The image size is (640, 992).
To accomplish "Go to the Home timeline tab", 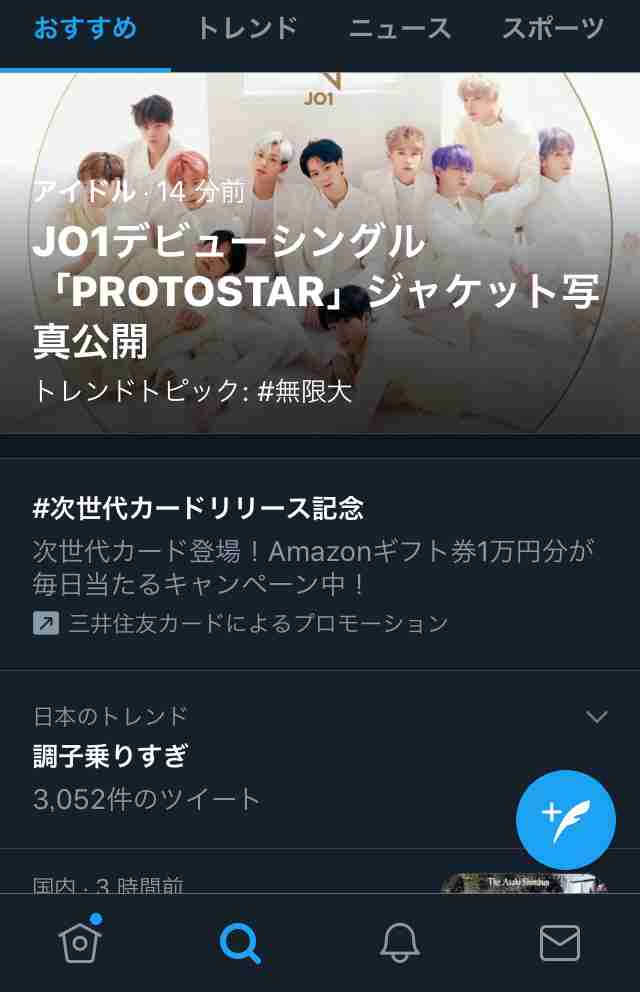I will point(80,942).
